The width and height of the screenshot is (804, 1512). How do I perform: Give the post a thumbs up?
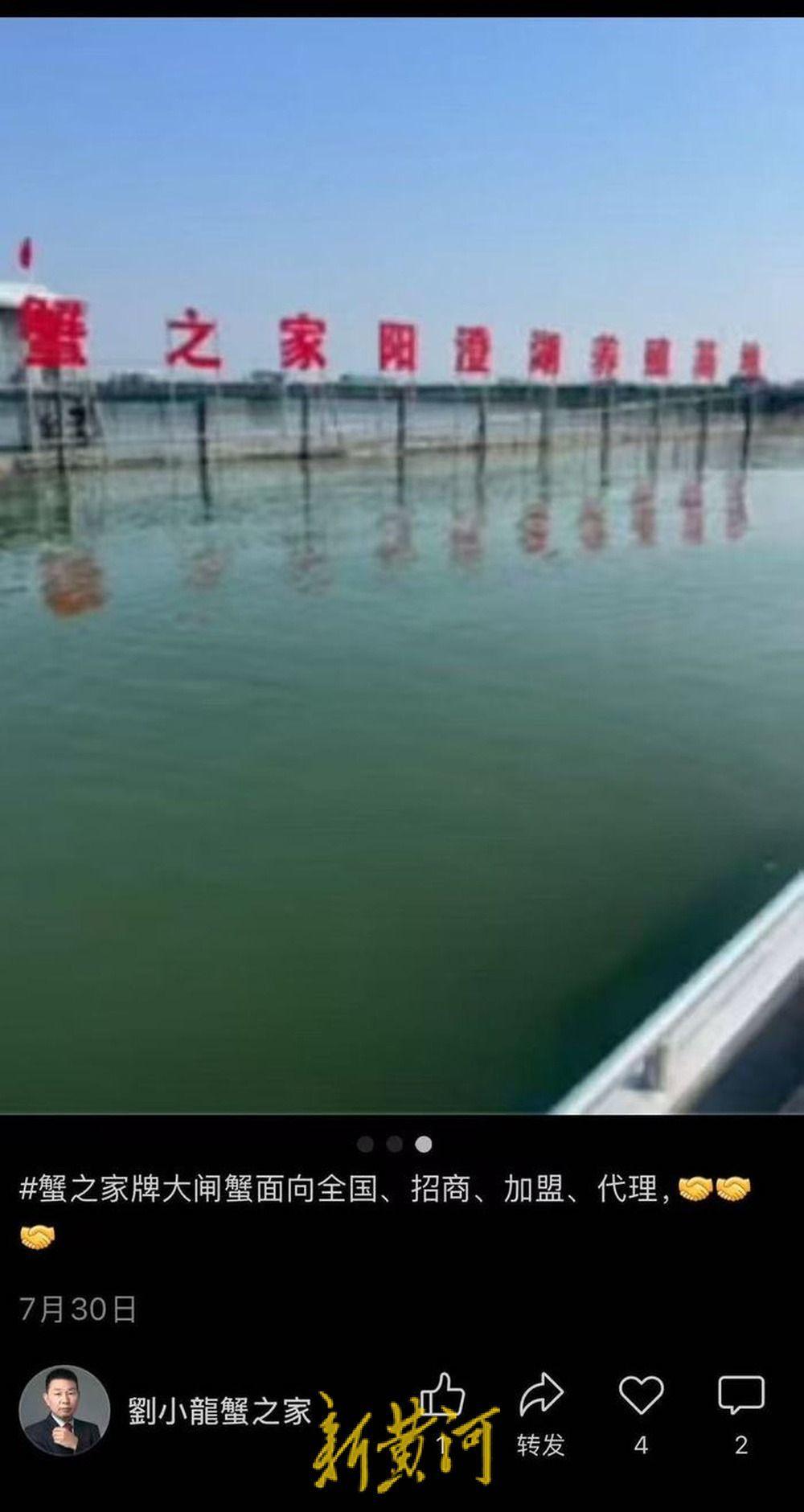pyautogui.click(x=443, y=1399)
